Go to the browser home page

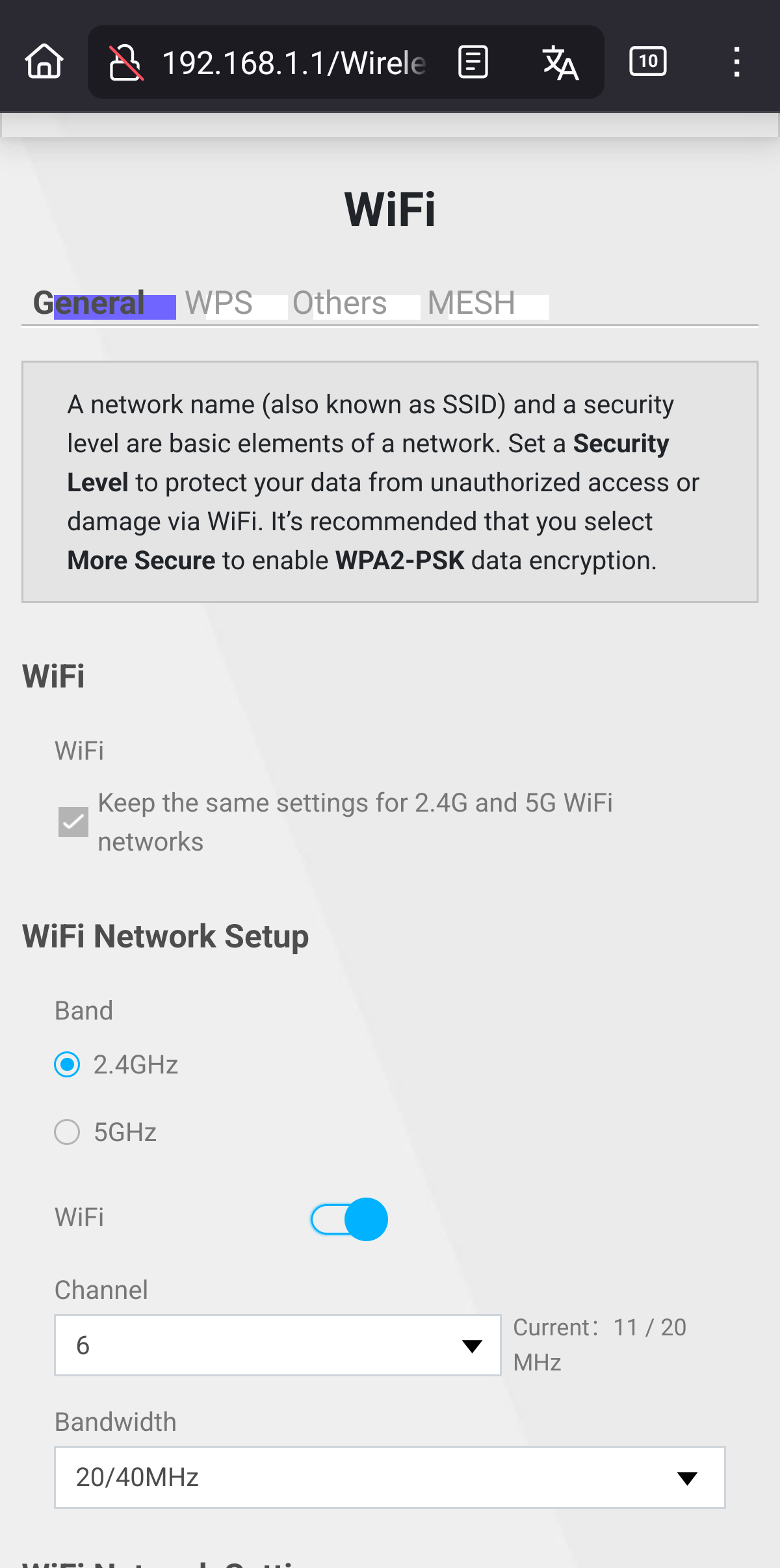pyautogui.click(x=44, y=62)
